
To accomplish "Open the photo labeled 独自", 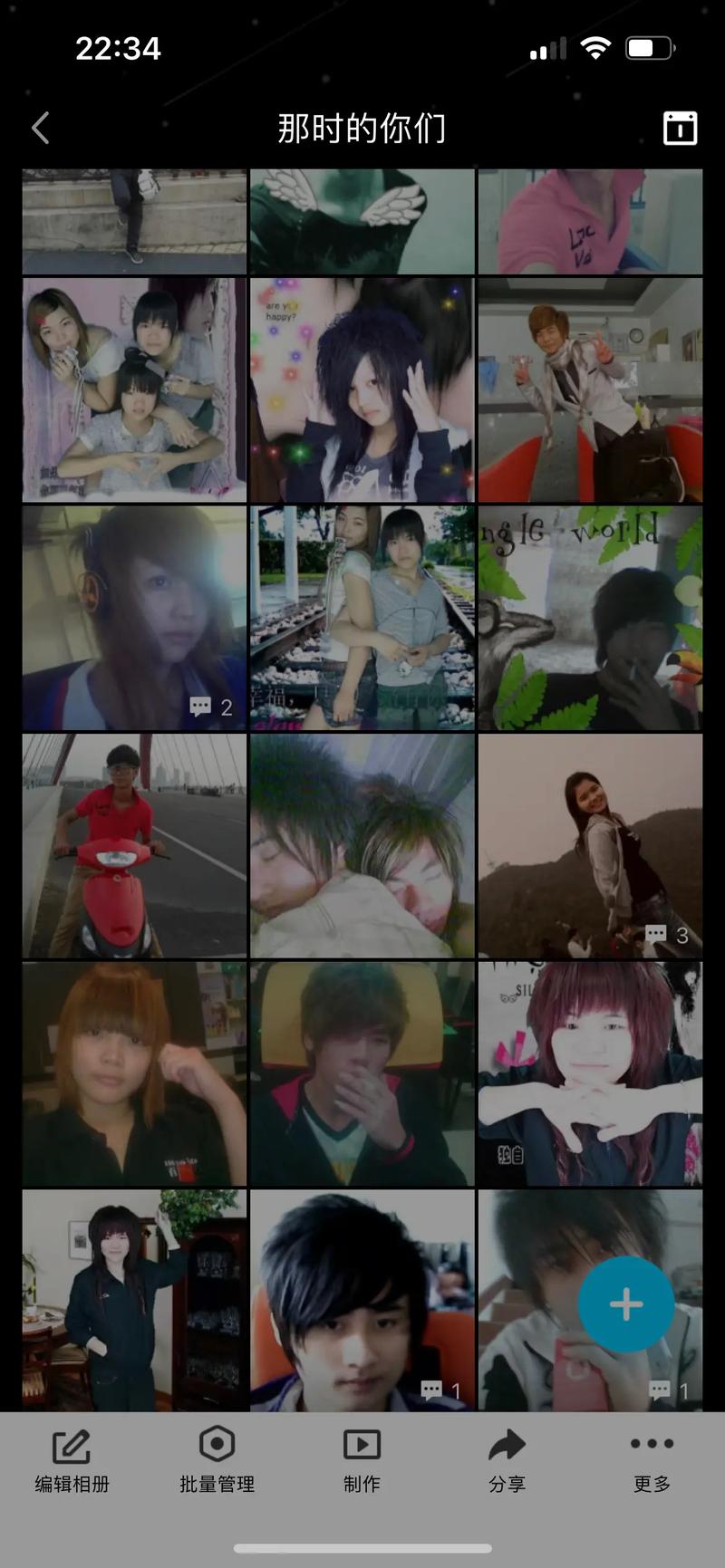I will pyautogui.click(x=590, y=1073).
